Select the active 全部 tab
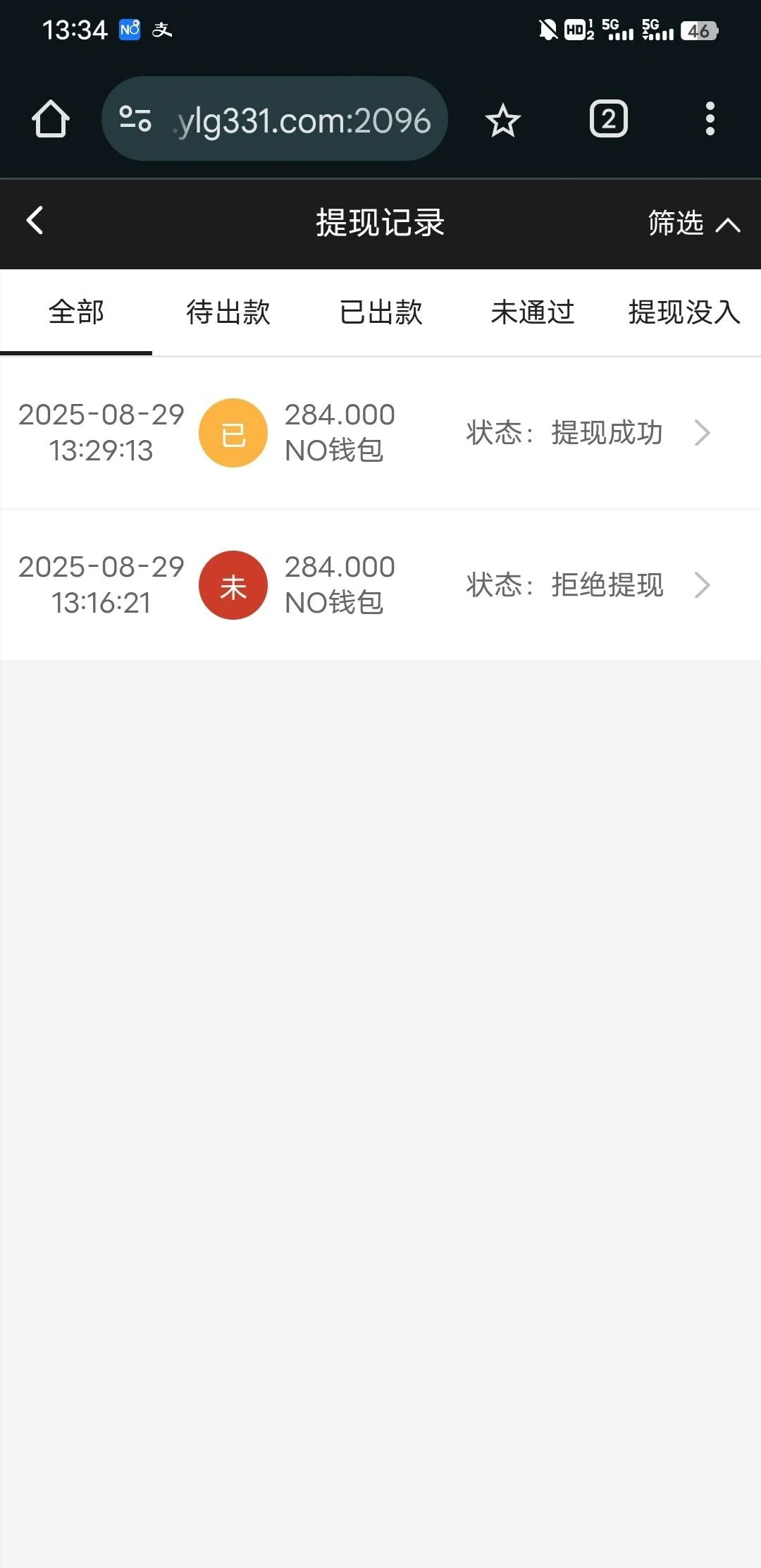761x1568 pixels. click(75, 312)
